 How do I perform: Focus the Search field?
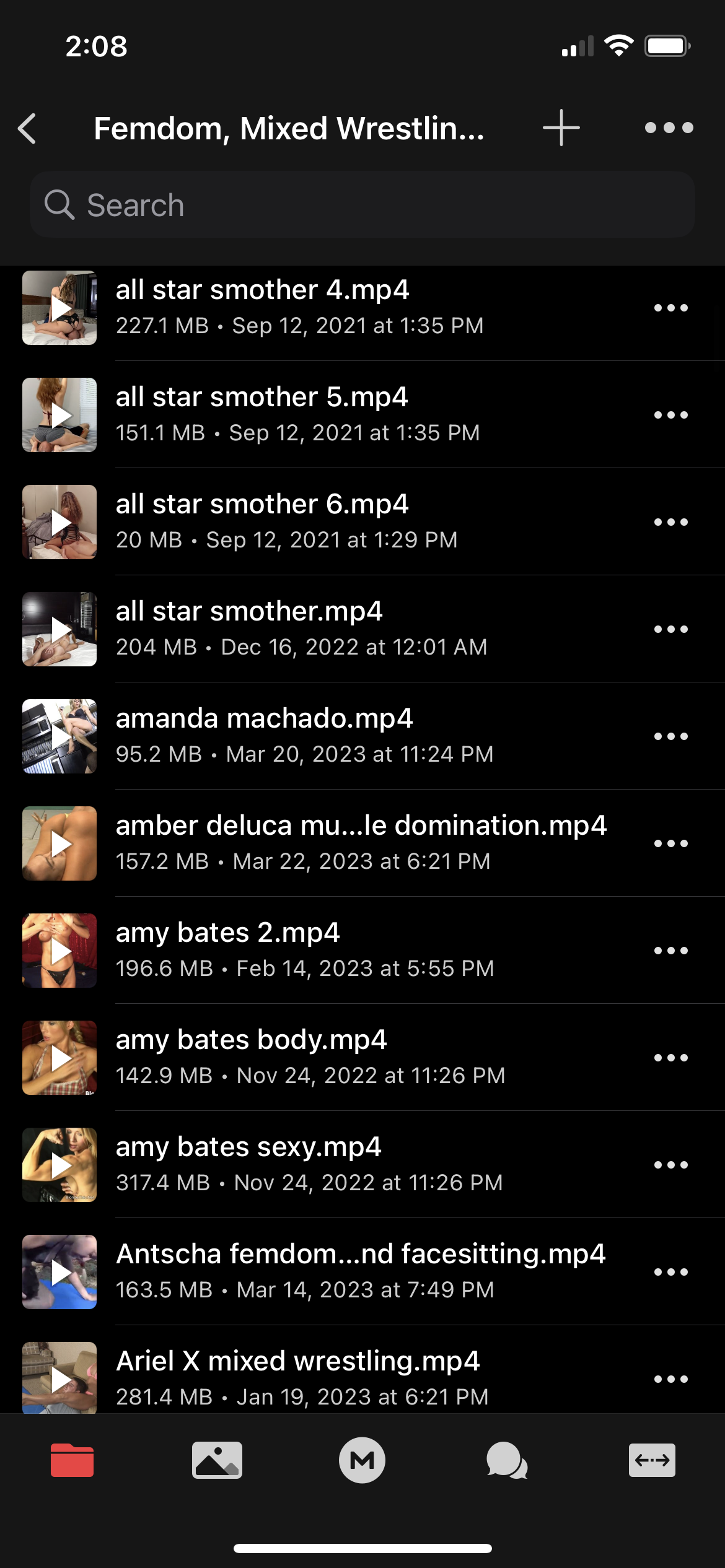362,205
